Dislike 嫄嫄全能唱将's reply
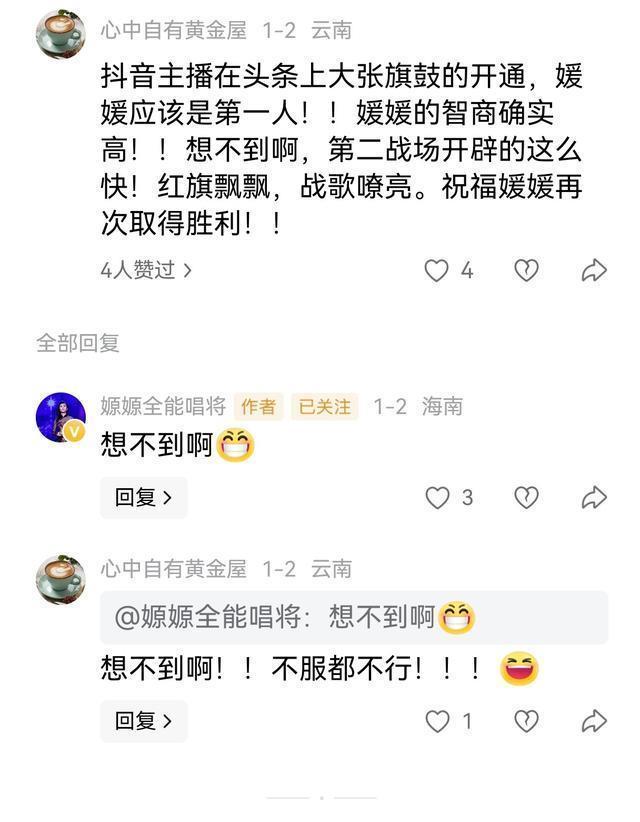This screenshot has height=822, width=640. (526, 497)
